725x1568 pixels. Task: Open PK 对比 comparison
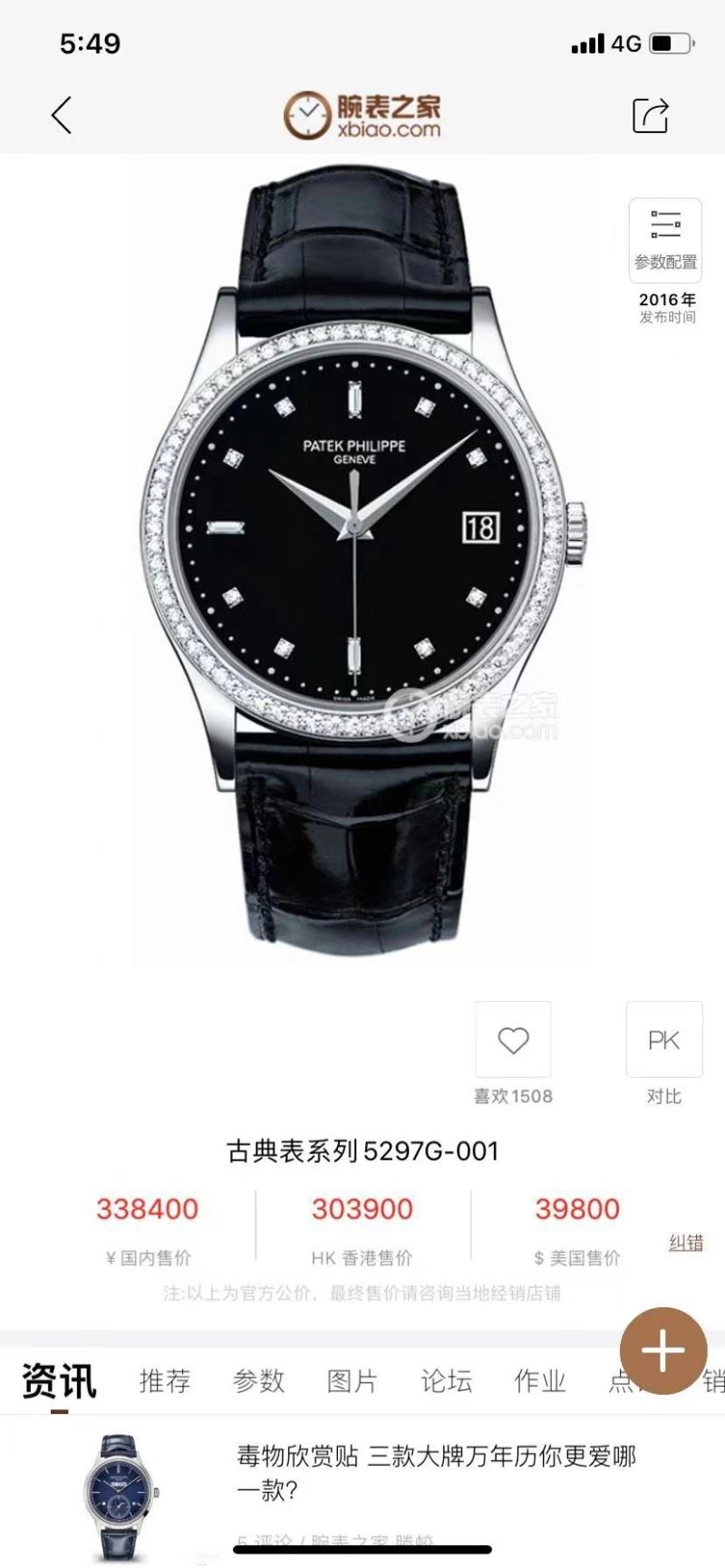(663, 1041)
